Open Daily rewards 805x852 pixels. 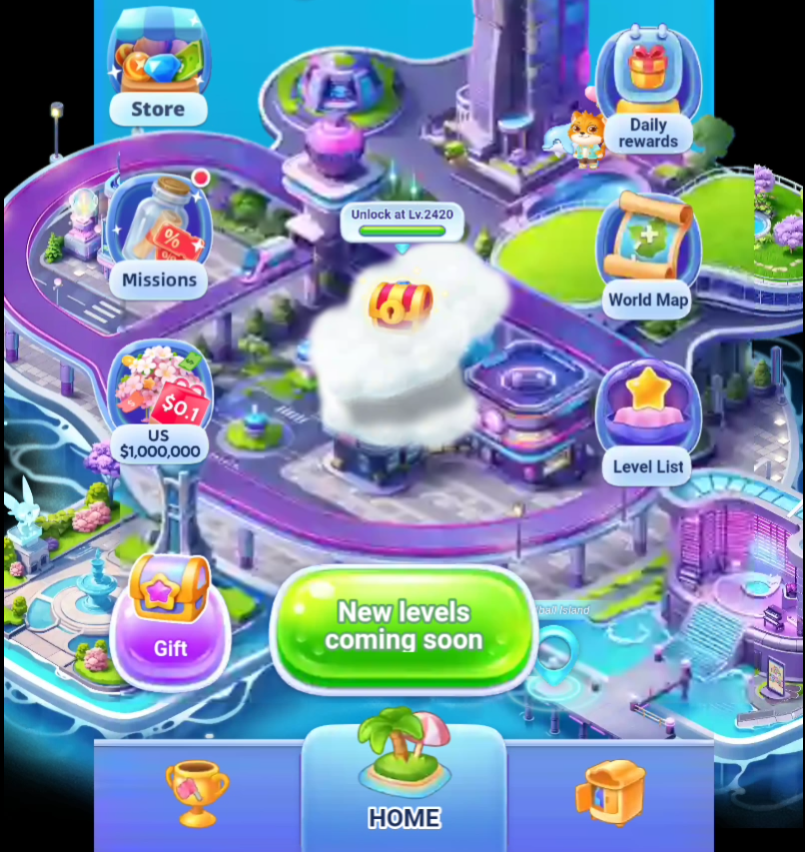(647, 90)
